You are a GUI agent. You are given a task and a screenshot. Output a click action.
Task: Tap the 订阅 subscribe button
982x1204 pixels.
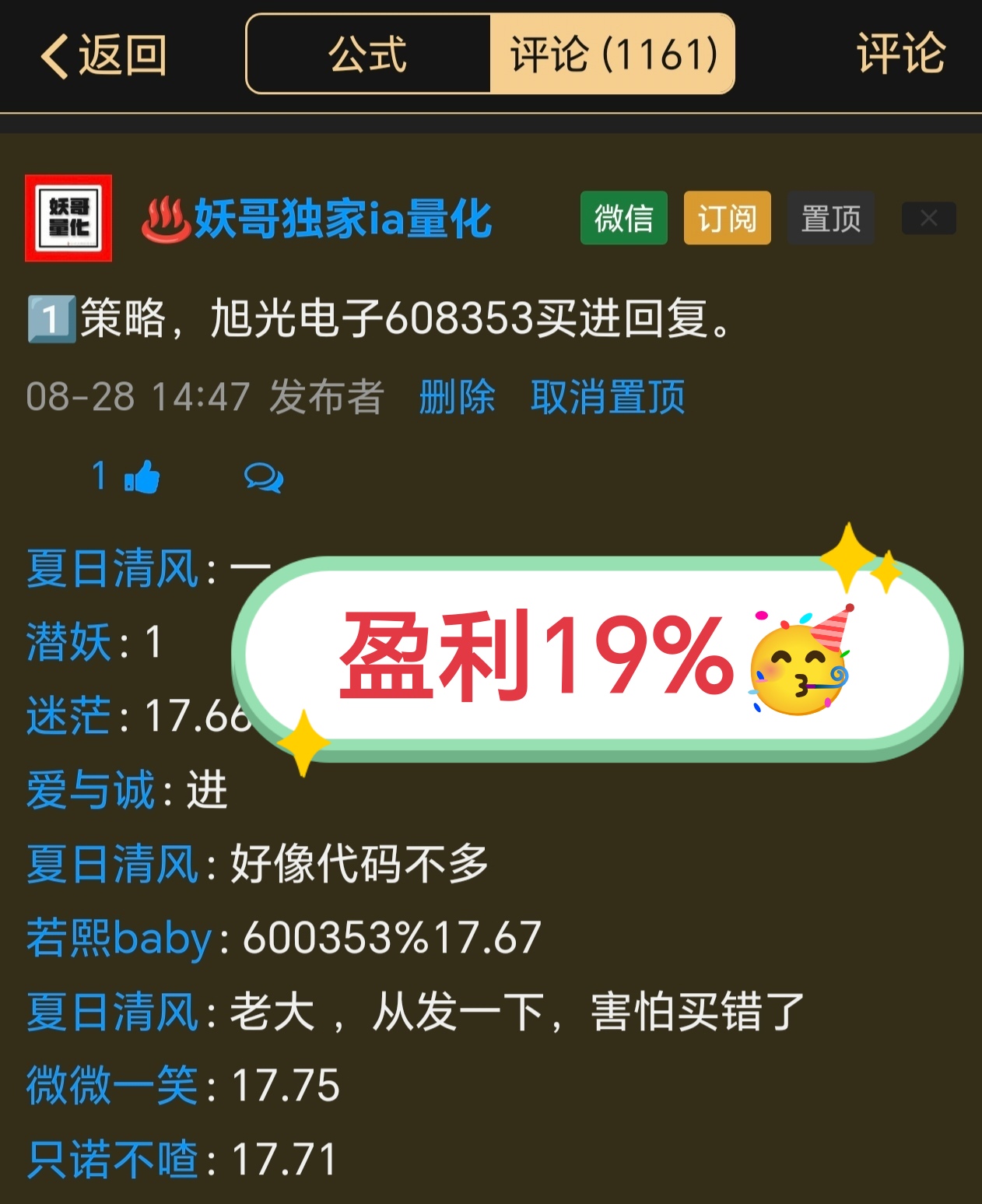[x=727, y=218]
